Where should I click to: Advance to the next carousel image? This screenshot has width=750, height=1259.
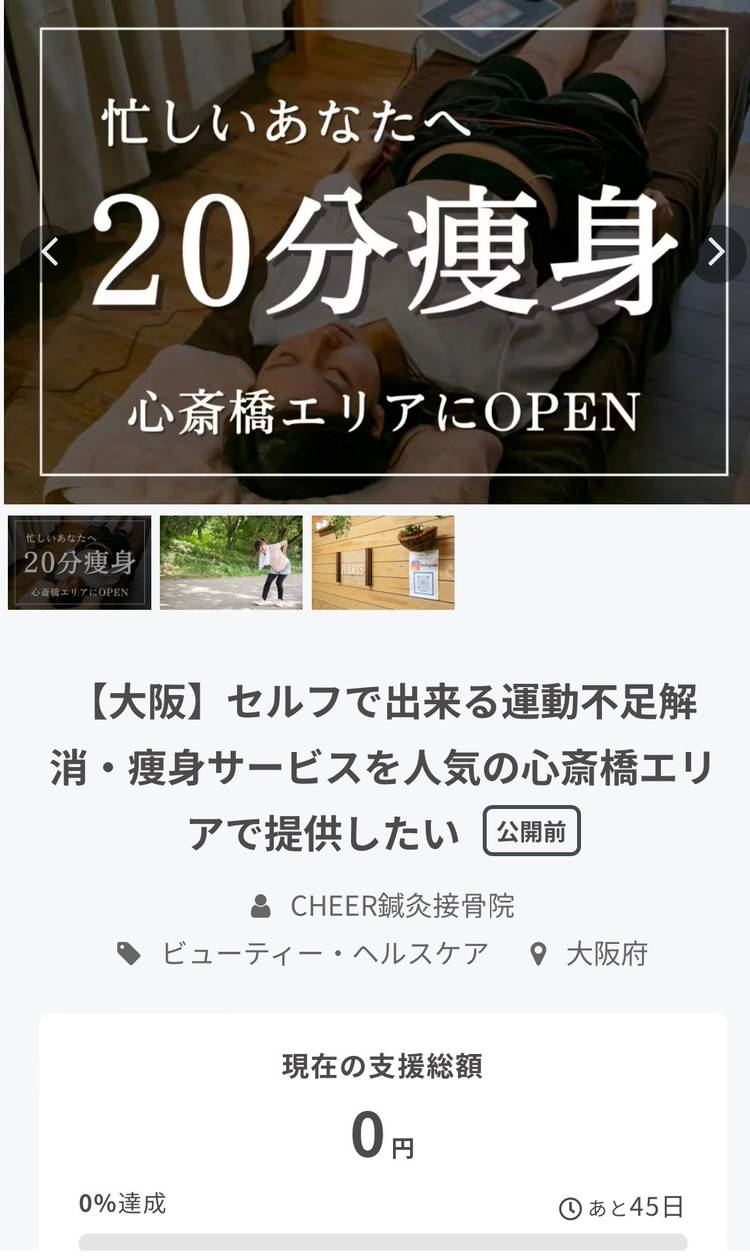(x=716, y=253)
